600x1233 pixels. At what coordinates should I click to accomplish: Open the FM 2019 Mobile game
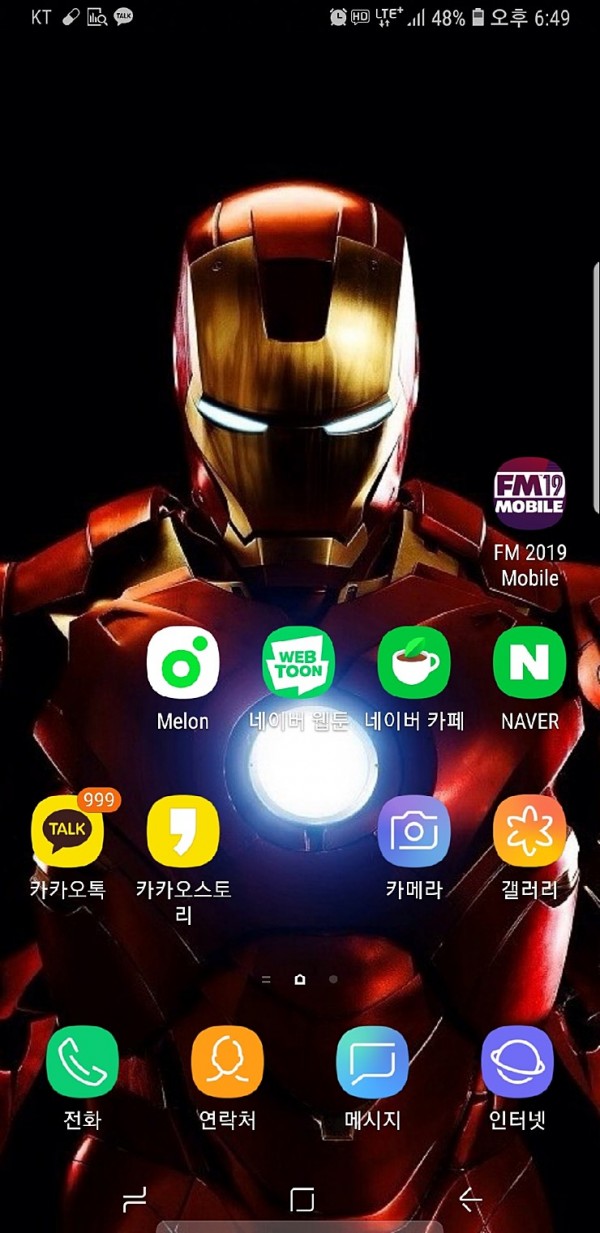530,493
